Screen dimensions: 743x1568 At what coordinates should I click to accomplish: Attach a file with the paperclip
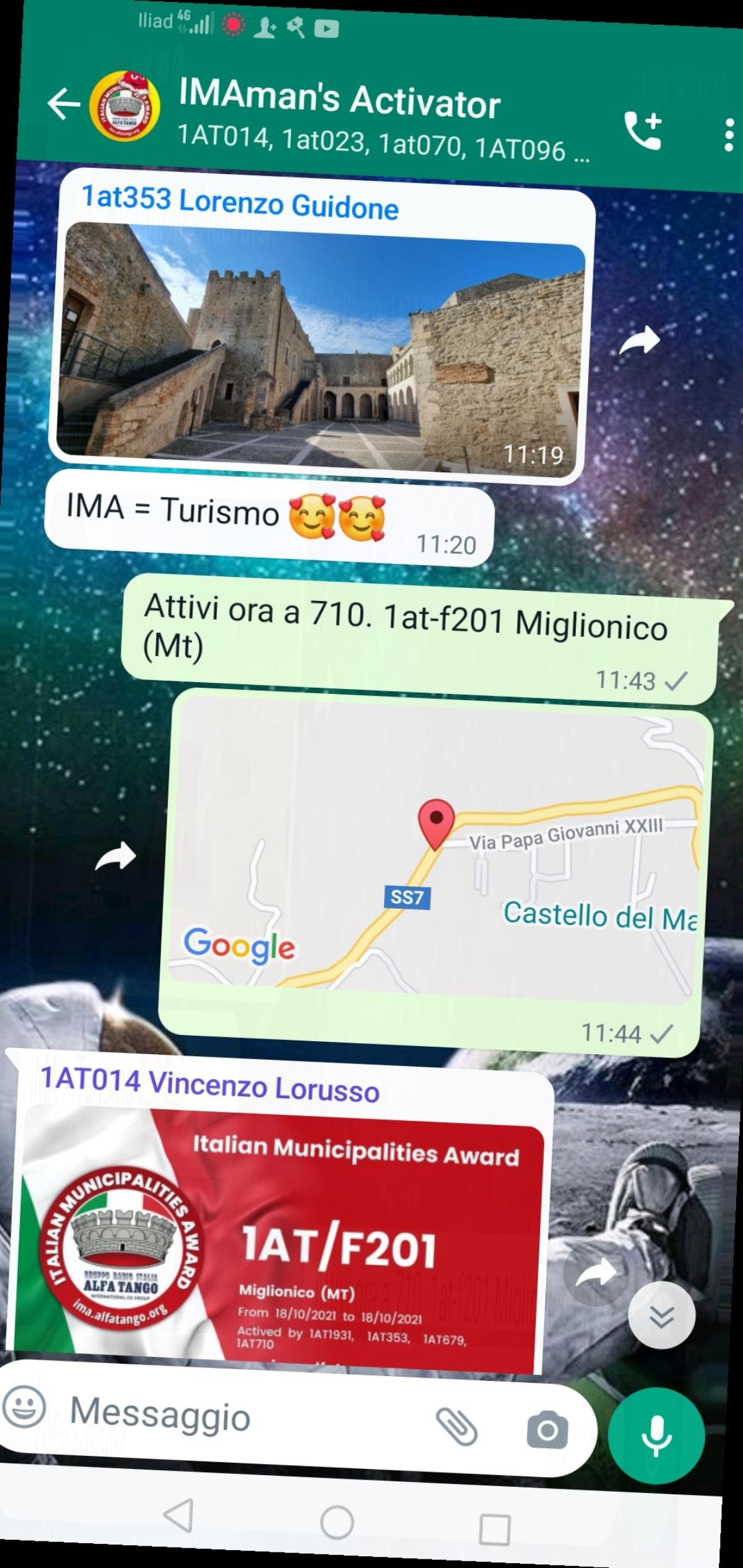tap(456, 1426)
